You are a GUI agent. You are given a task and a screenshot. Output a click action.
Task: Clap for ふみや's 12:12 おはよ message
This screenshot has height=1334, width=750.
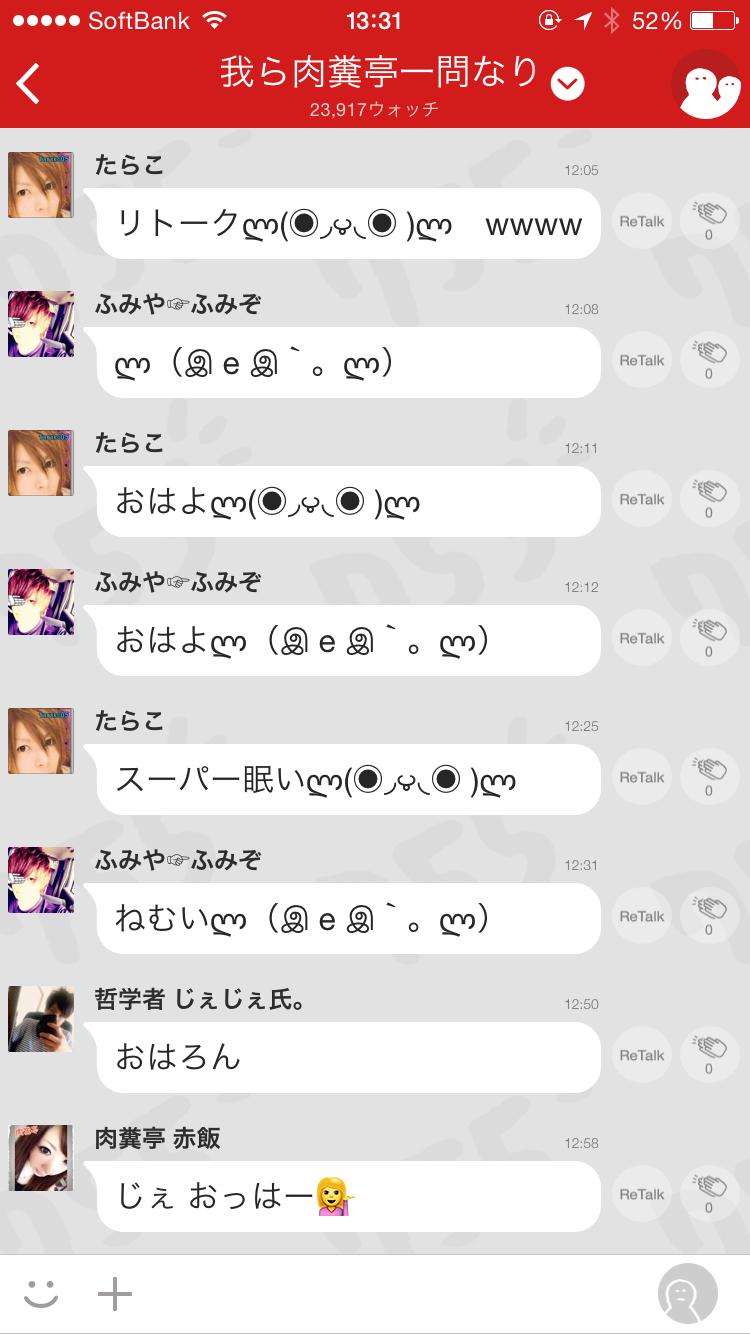709,639
